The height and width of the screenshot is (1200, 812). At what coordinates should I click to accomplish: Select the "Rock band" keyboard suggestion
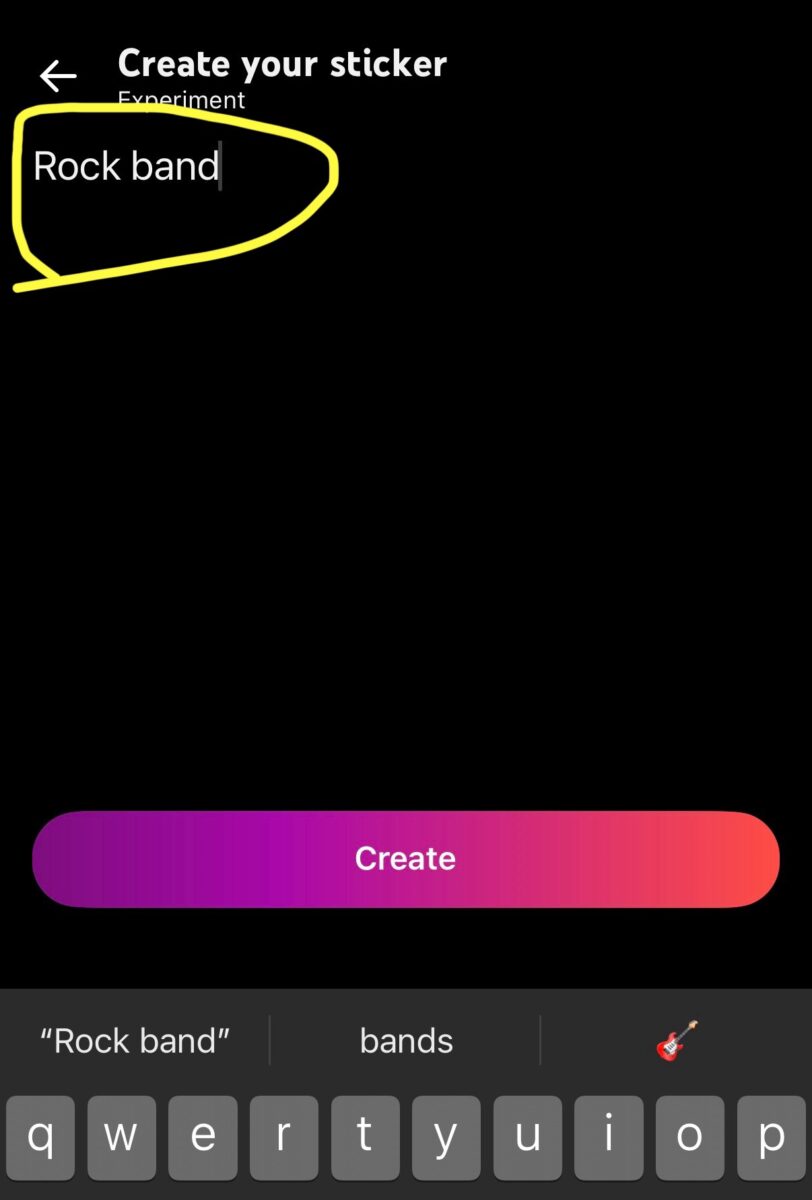coord(135,1041)
